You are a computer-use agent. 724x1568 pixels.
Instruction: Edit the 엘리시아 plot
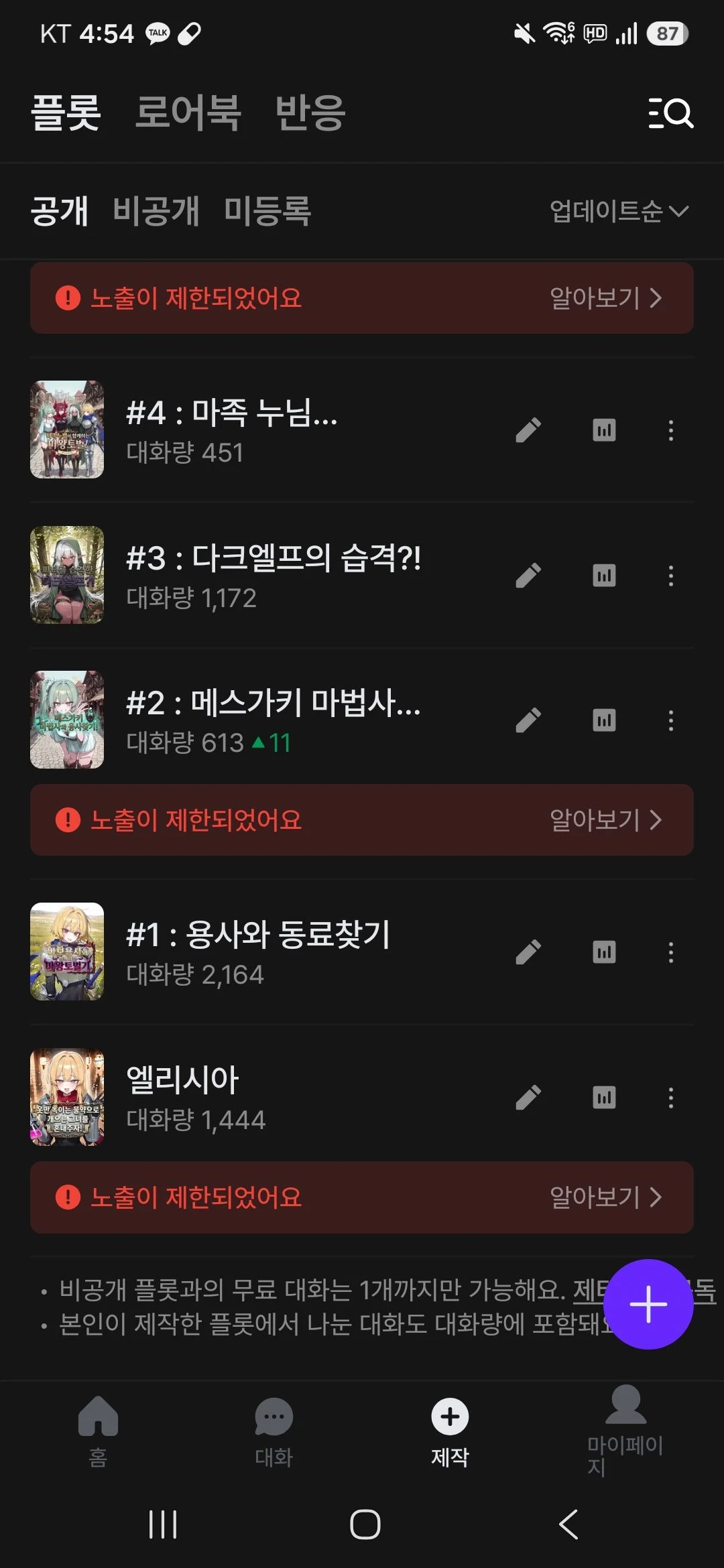click(528, 1098)
